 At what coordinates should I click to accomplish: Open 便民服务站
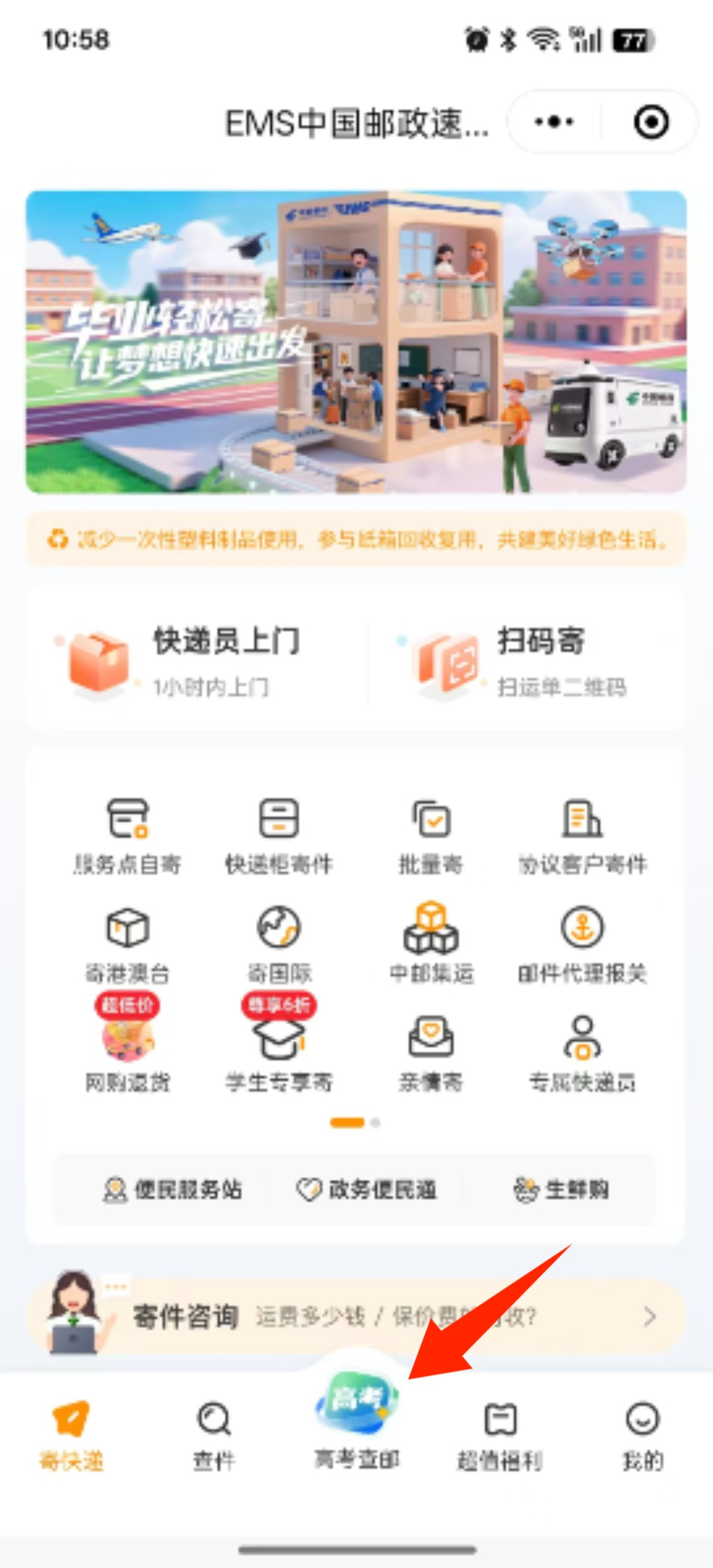pos(173,1190)
